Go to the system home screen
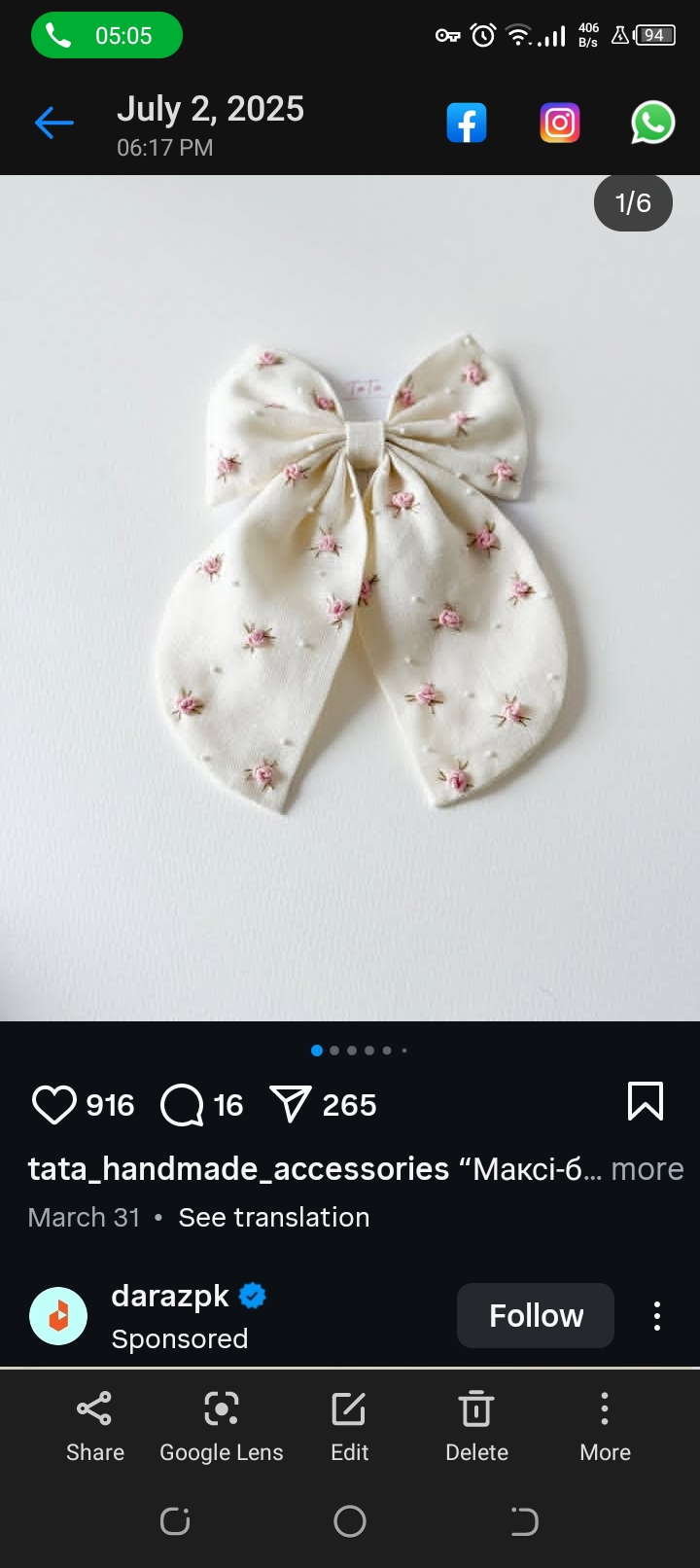700x1568 pixels. (350, 1521)
